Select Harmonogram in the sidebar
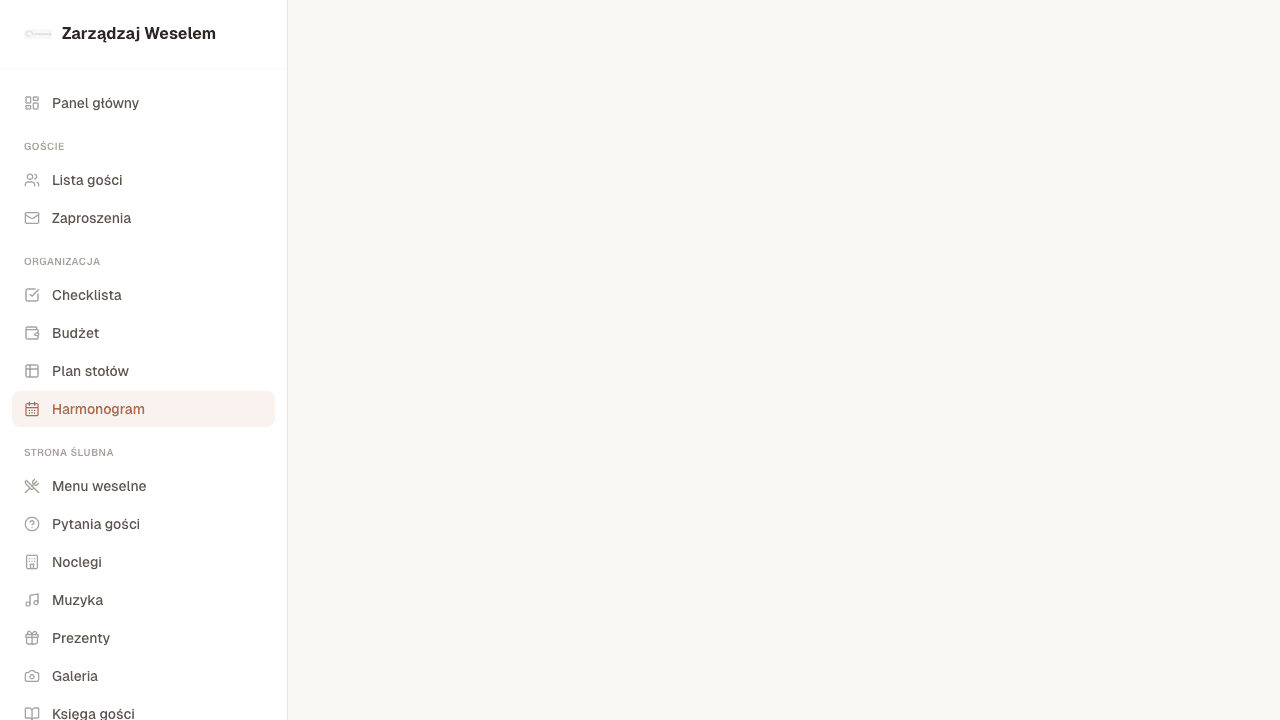 click(x=98, y=409)
